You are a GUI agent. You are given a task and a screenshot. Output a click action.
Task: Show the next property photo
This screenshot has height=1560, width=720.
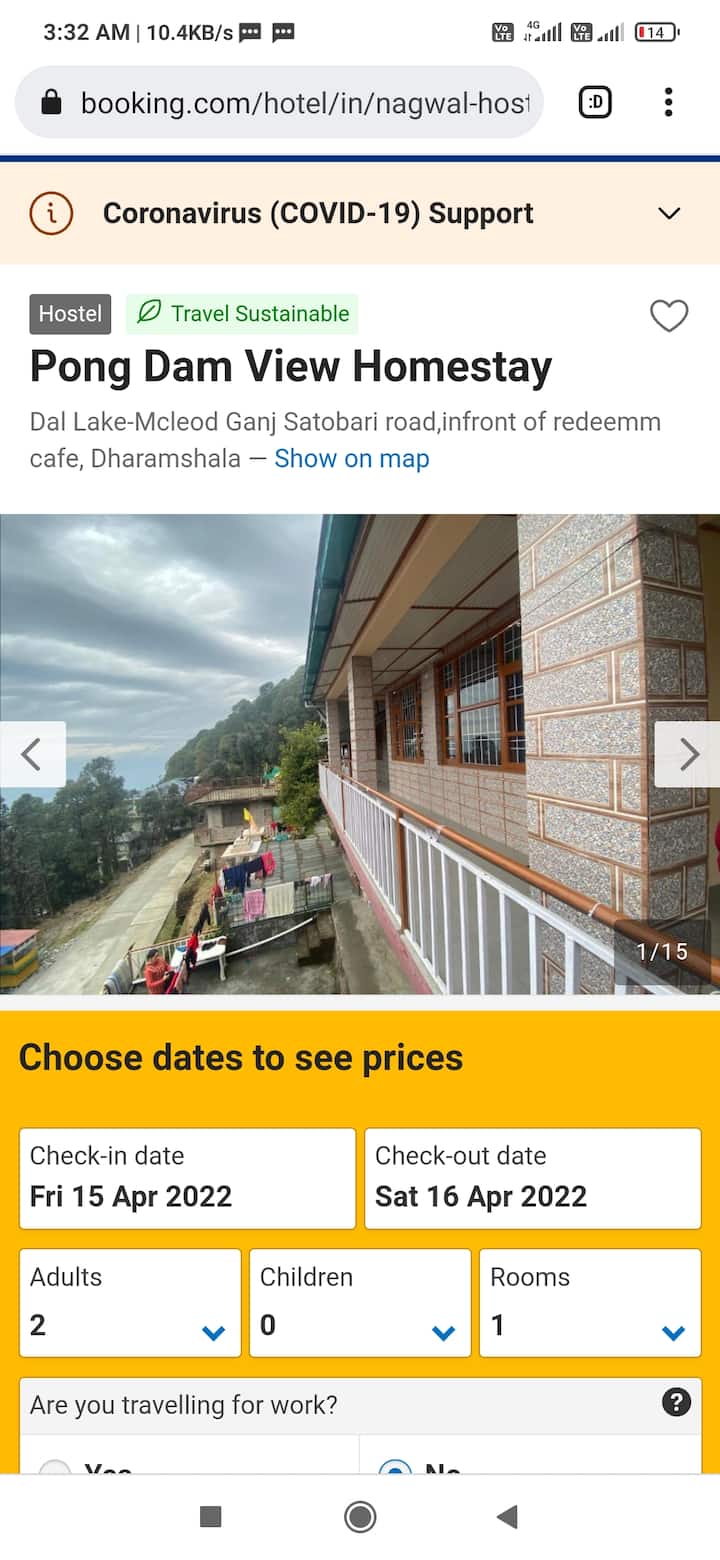688,754
